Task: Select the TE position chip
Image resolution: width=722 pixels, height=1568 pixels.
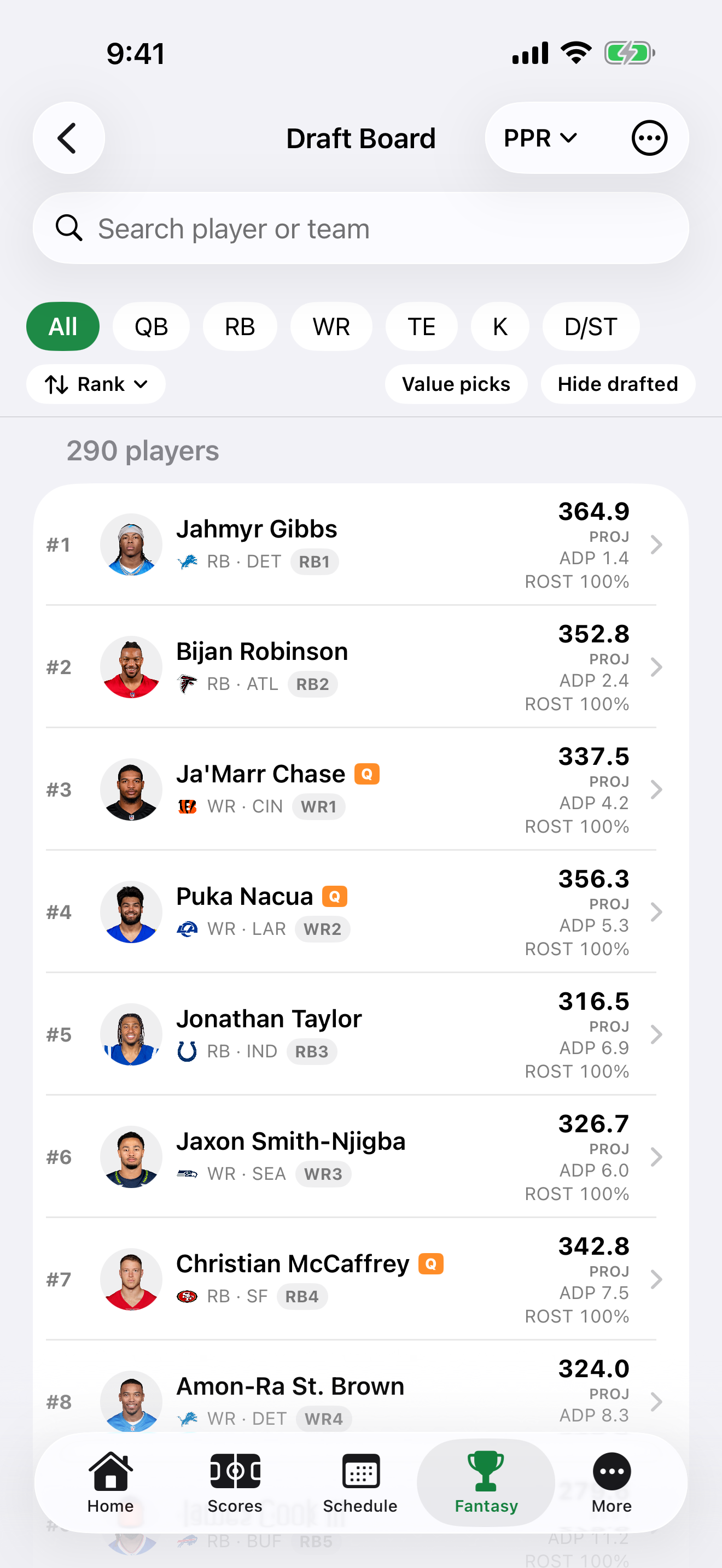Action: click(x=421, y=326)
